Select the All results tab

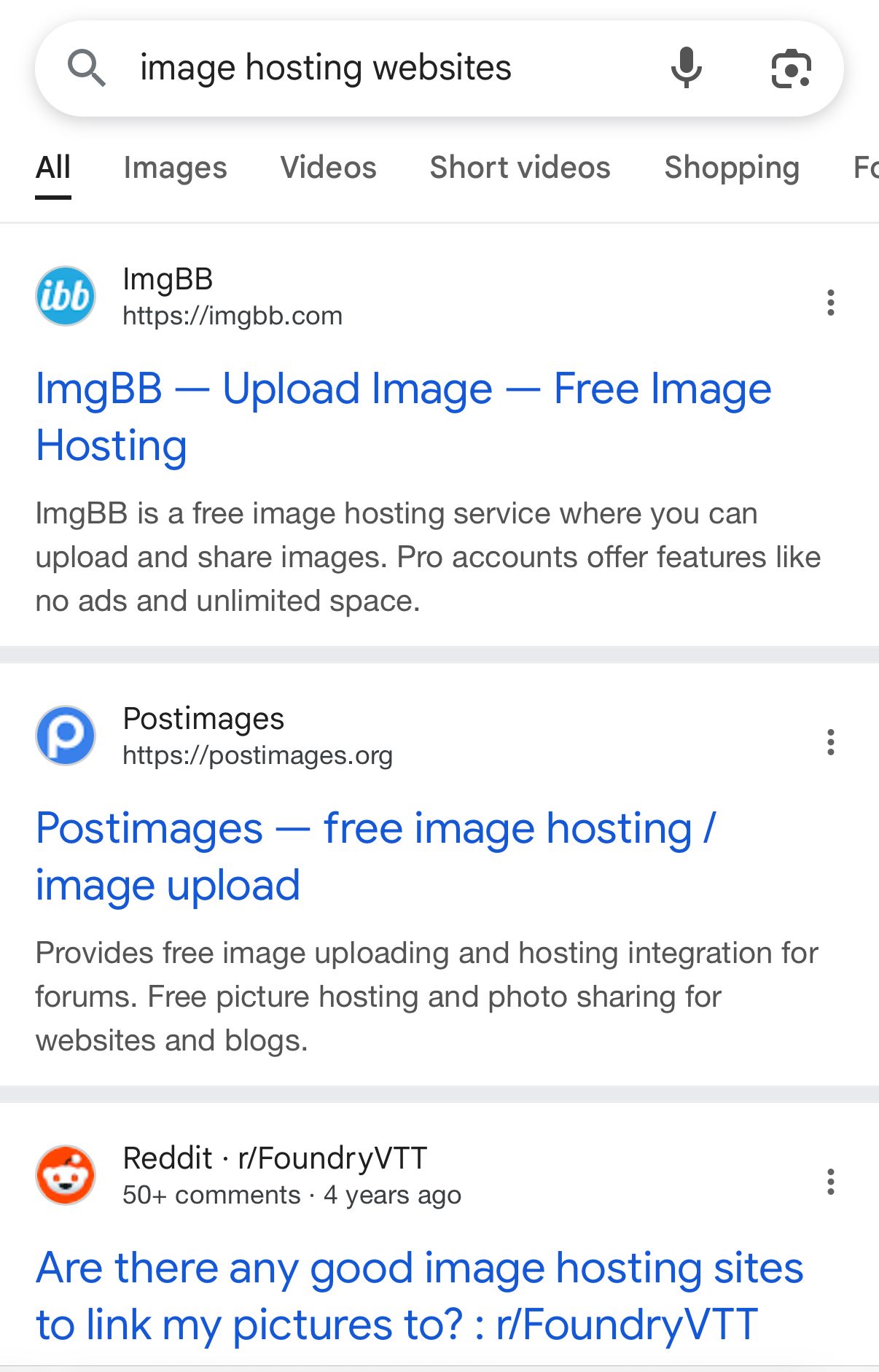coord(53,168)
